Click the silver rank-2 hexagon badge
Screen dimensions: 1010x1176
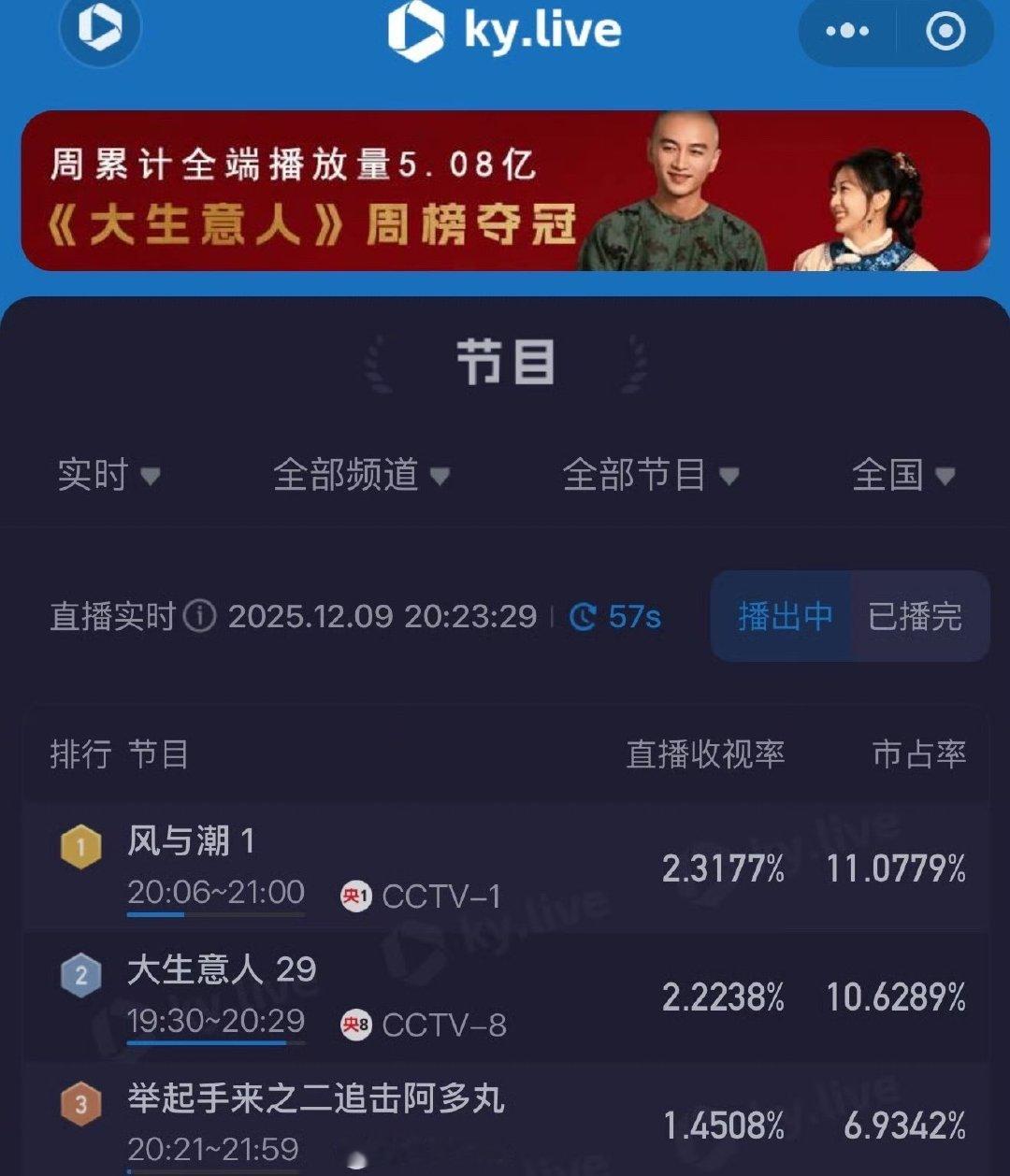(80, 977)
